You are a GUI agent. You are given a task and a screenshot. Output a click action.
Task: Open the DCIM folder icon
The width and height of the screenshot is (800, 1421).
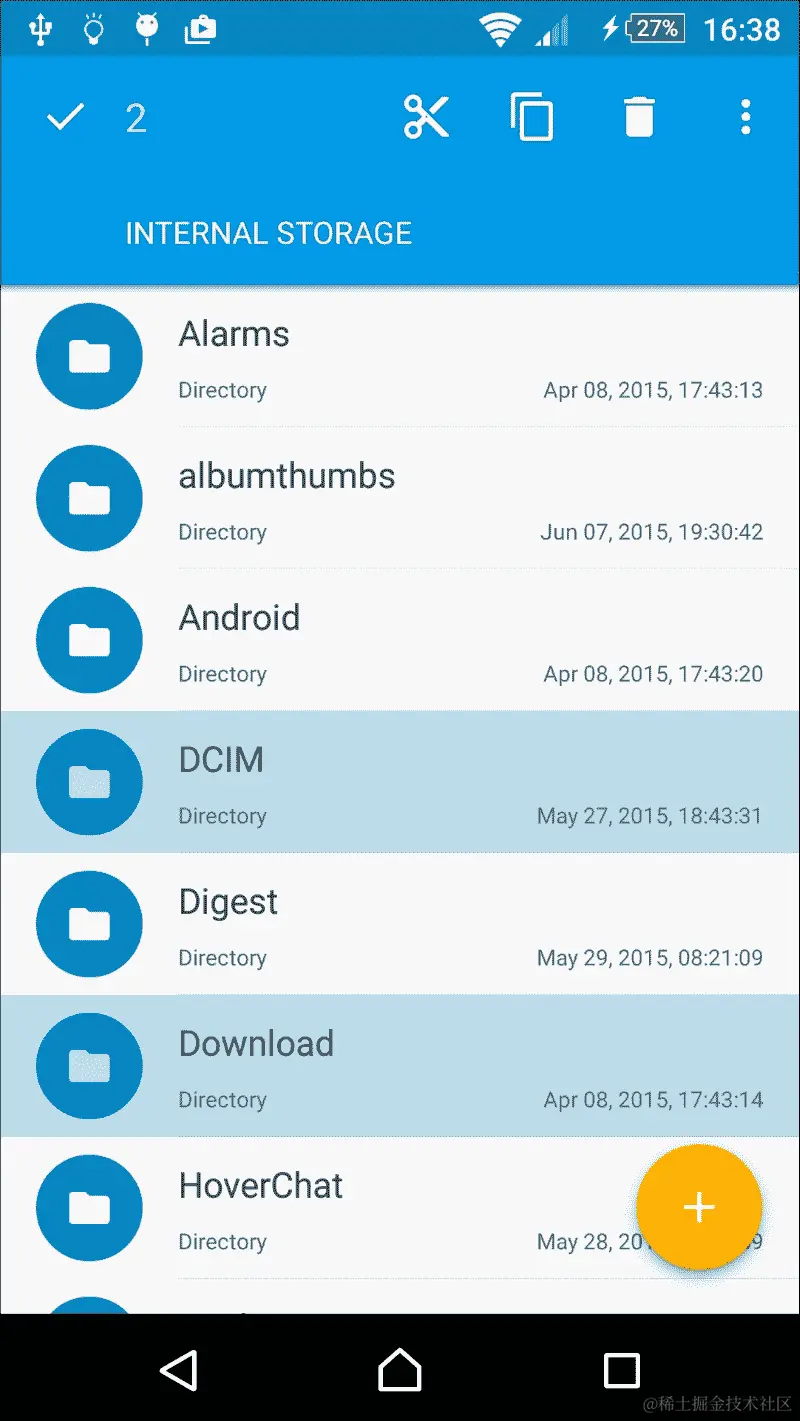(88, 782)
